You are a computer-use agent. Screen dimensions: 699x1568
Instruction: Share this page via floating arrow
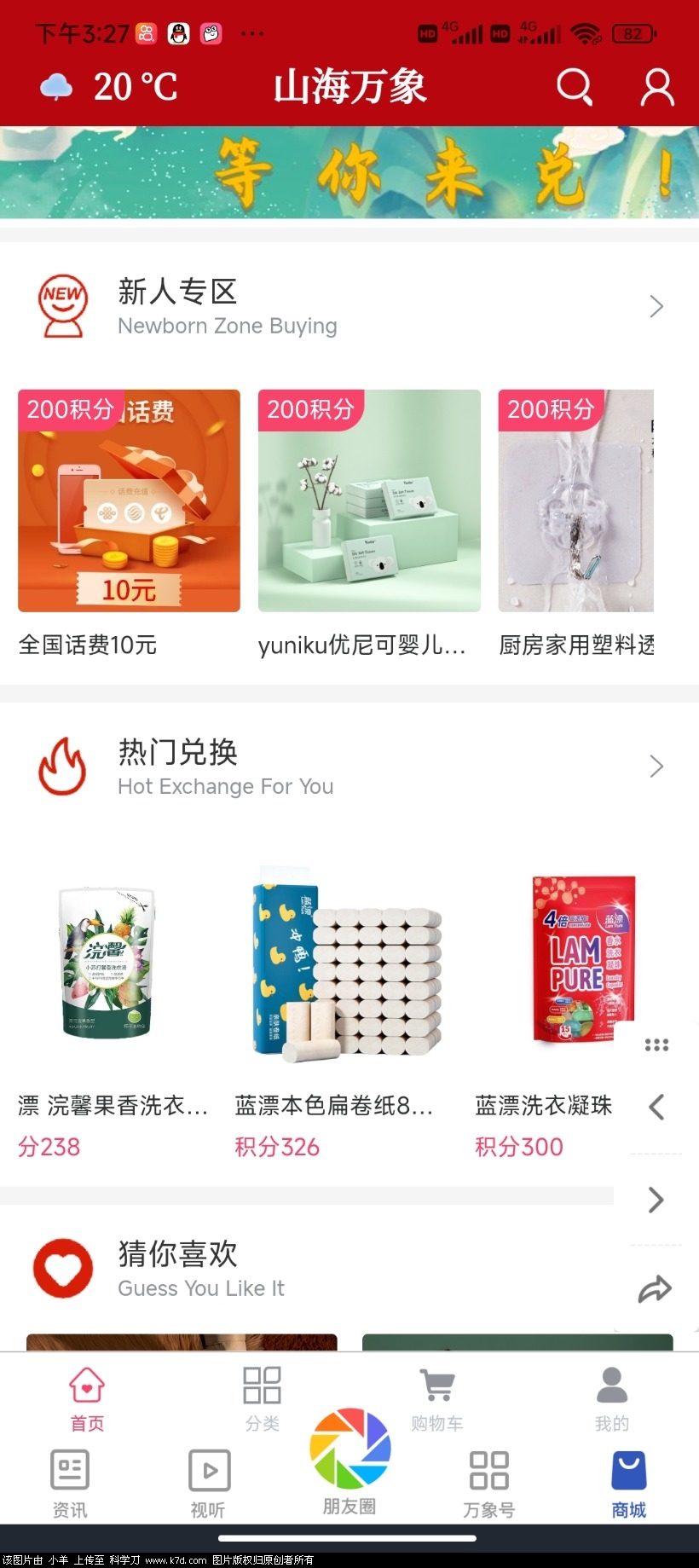(x=655, y=1289)
